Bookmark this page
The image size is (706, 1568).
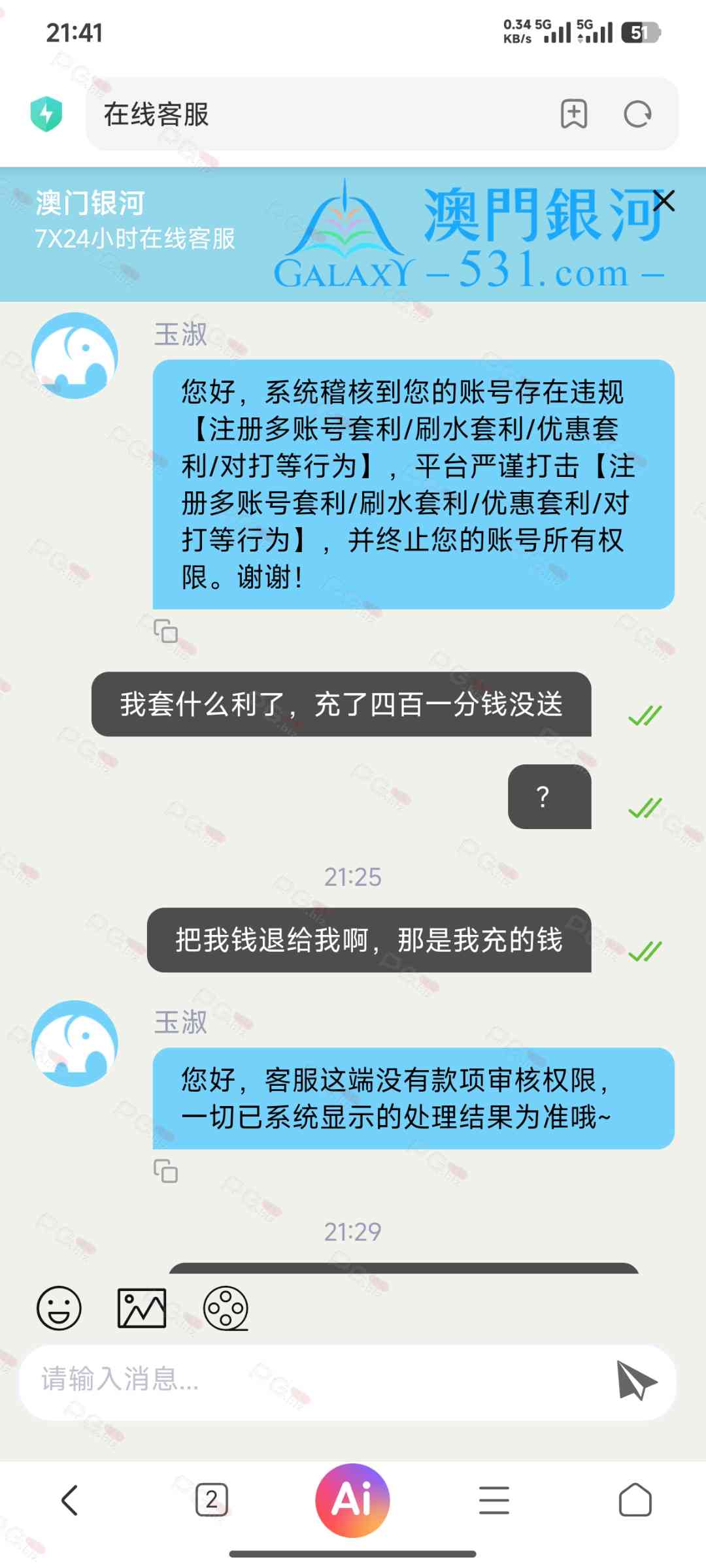click(573, 114)
